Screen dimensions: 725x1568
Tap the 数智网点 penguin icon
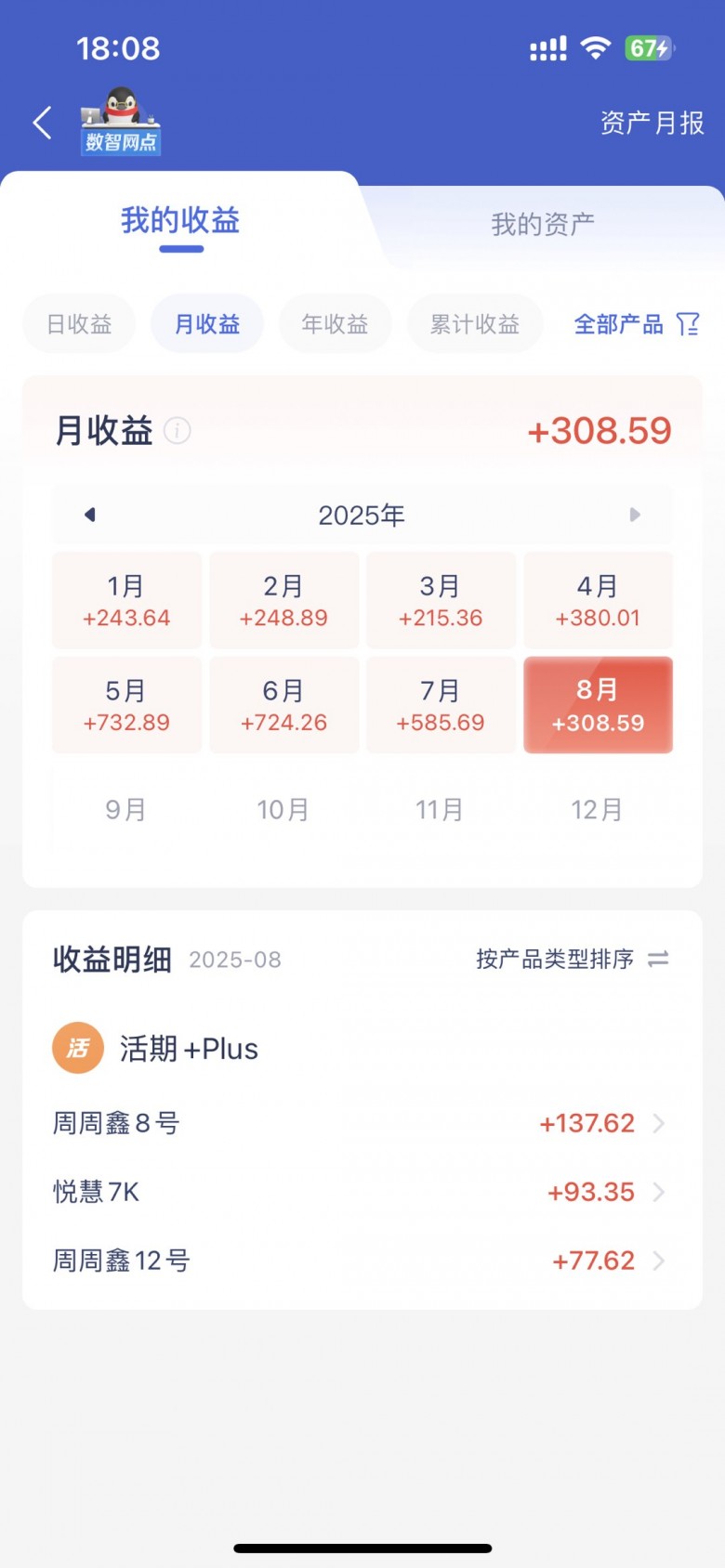[121, 122]
